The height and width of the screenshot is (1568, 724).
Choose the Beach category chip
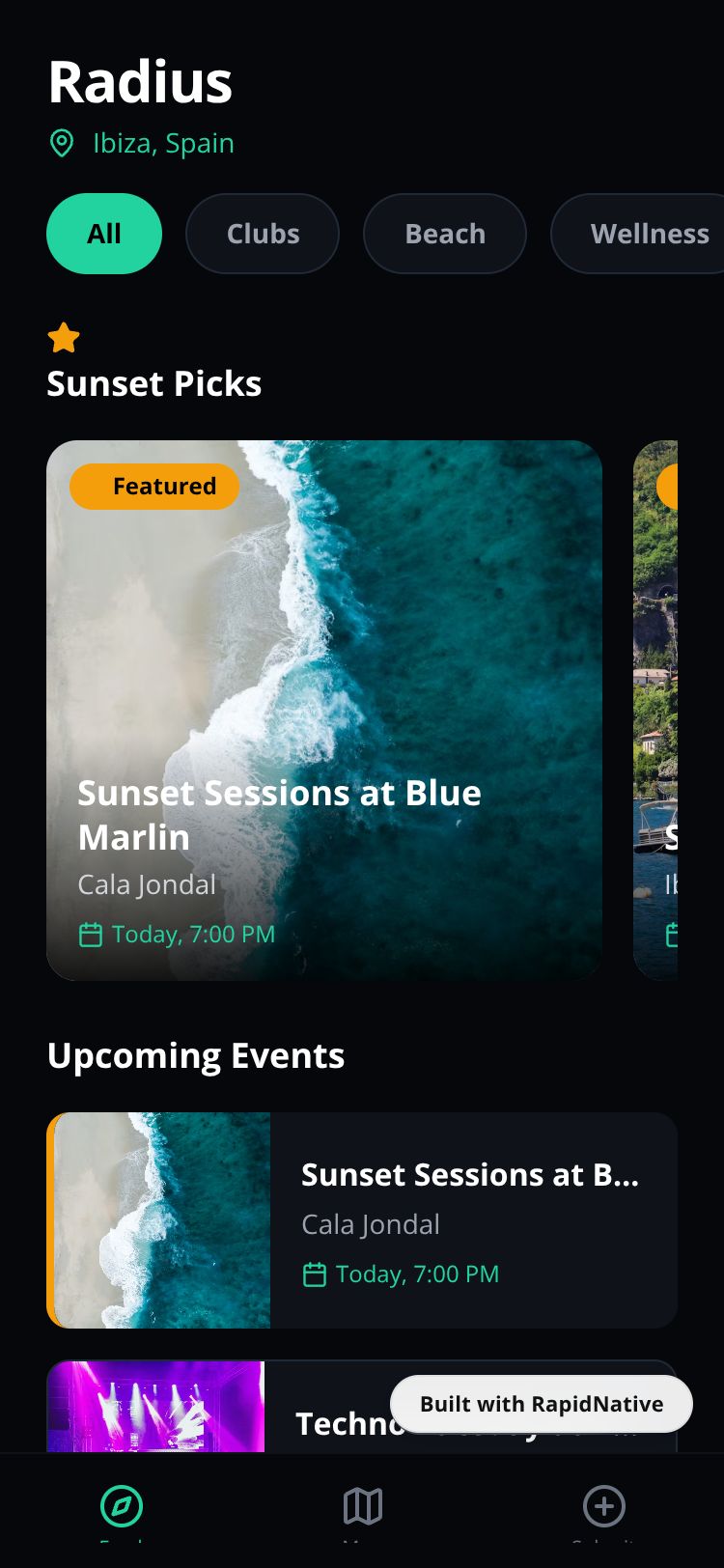(445, 234)
